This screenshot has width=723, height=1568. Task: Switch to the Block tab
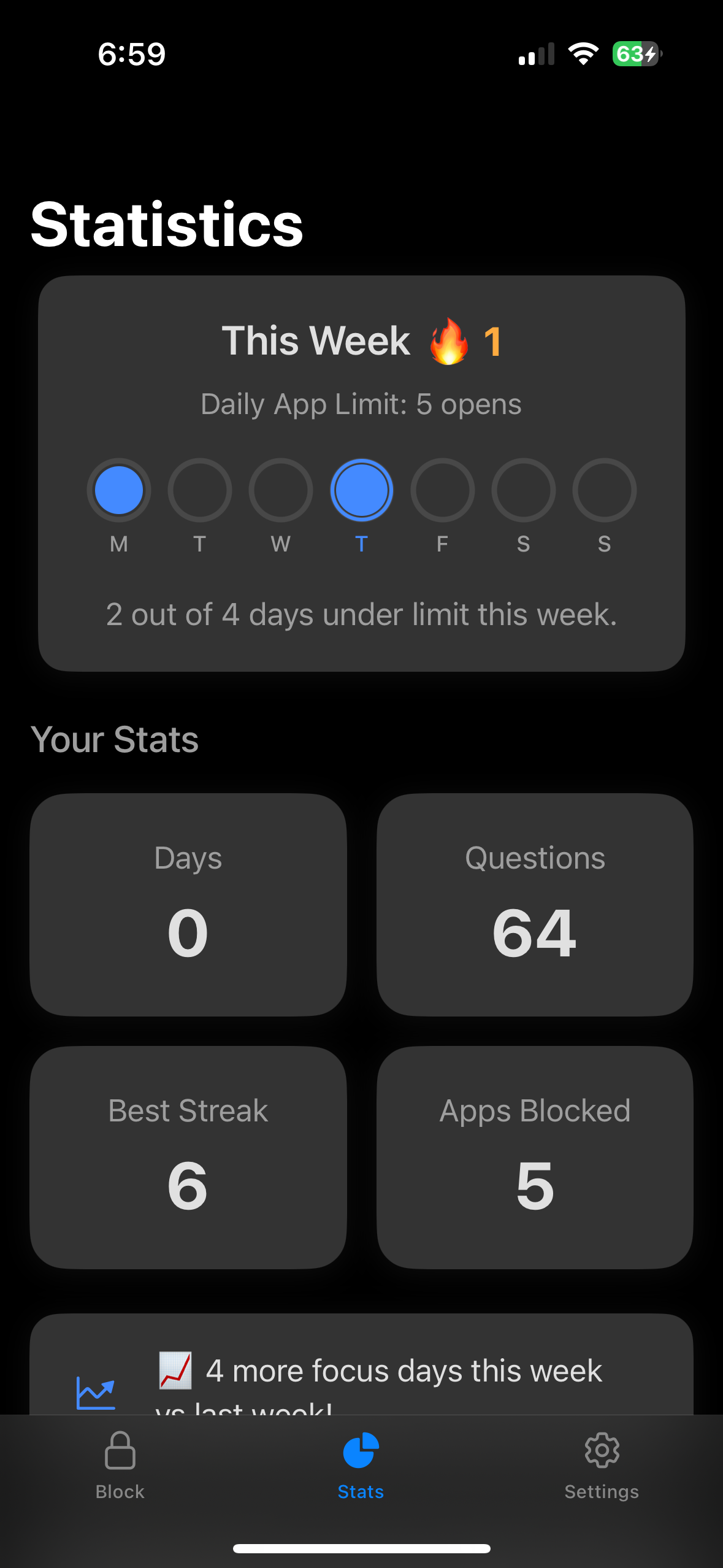pyautogui.click(x=119, y=1472)
